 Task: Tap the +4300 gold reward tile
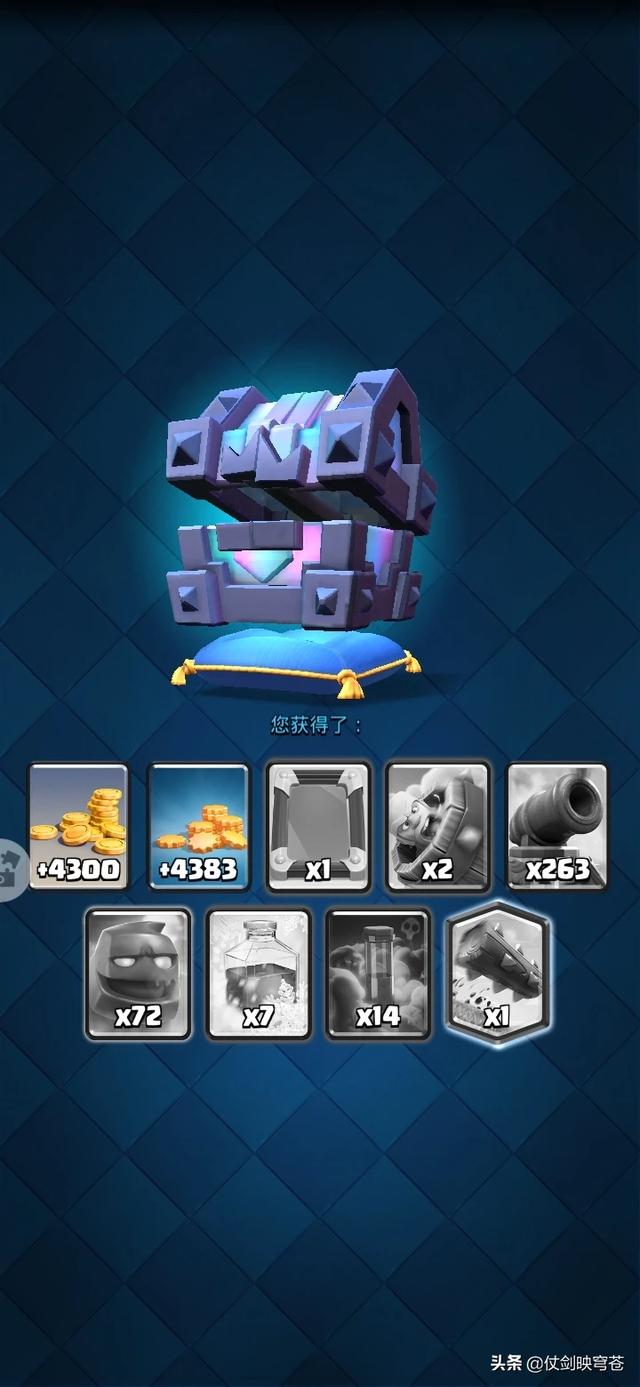[x=78, y=826]
